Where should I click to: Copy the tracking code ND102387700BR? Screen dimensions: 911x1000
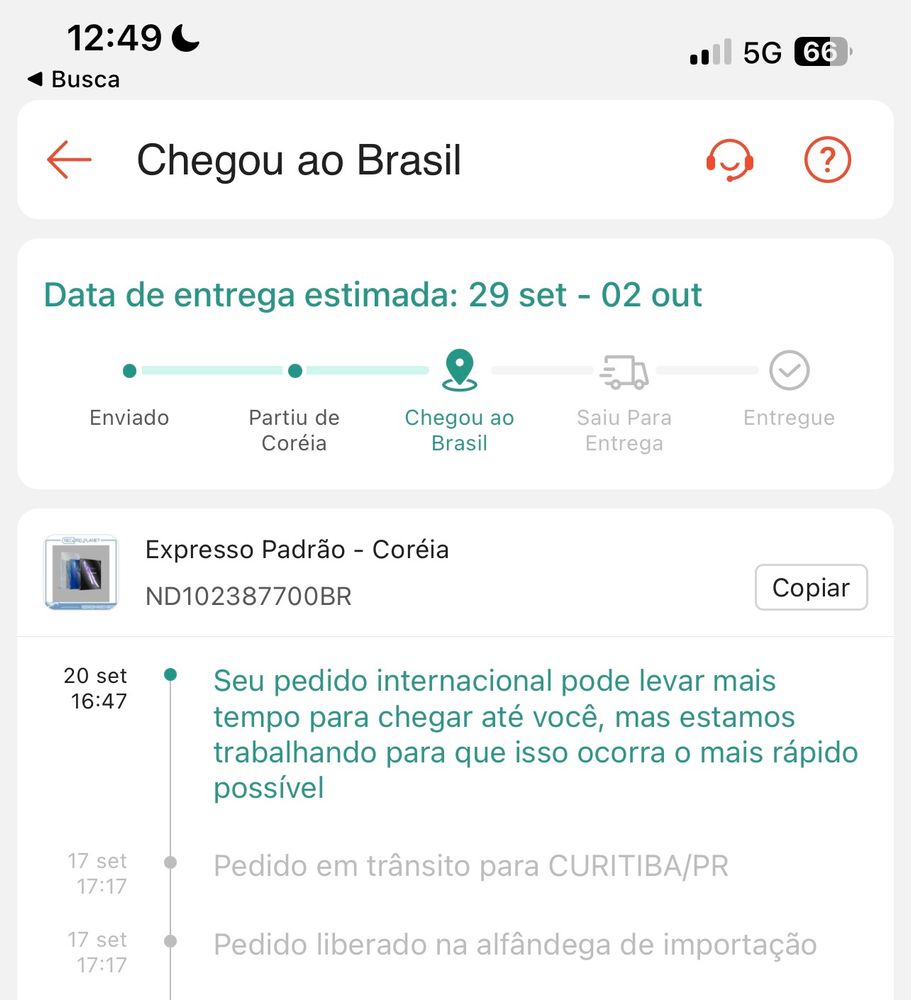tap(810, 588)
